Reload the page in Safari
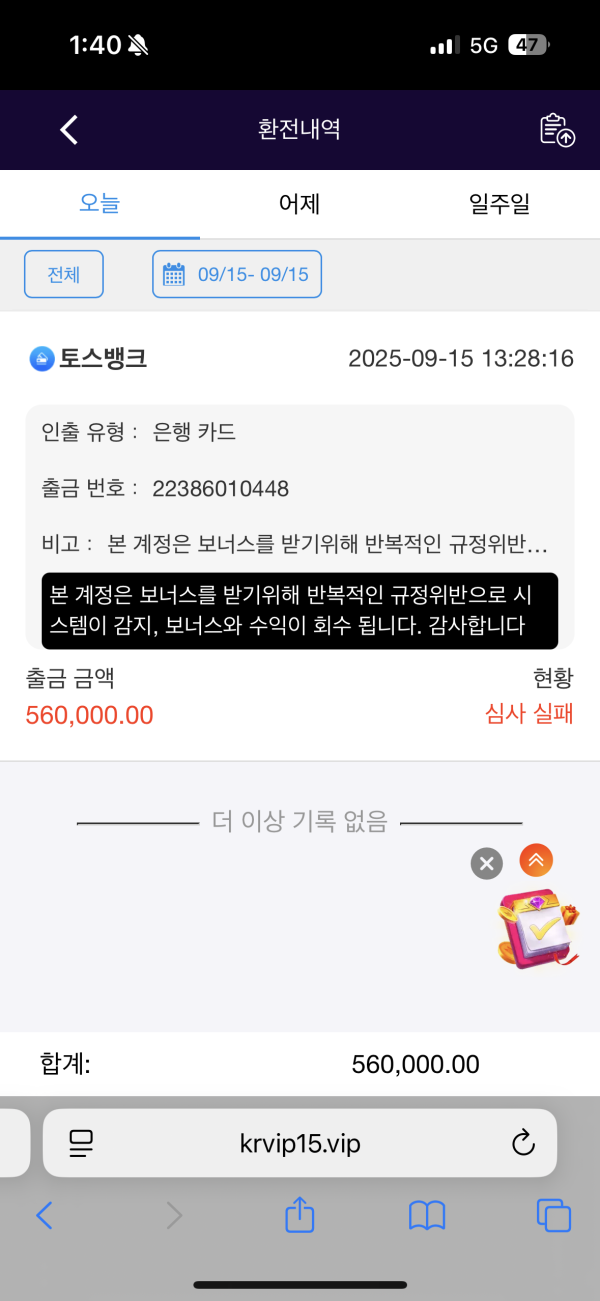The width and height of the screenshot is (600, 1301). (x=521, y=1144)
